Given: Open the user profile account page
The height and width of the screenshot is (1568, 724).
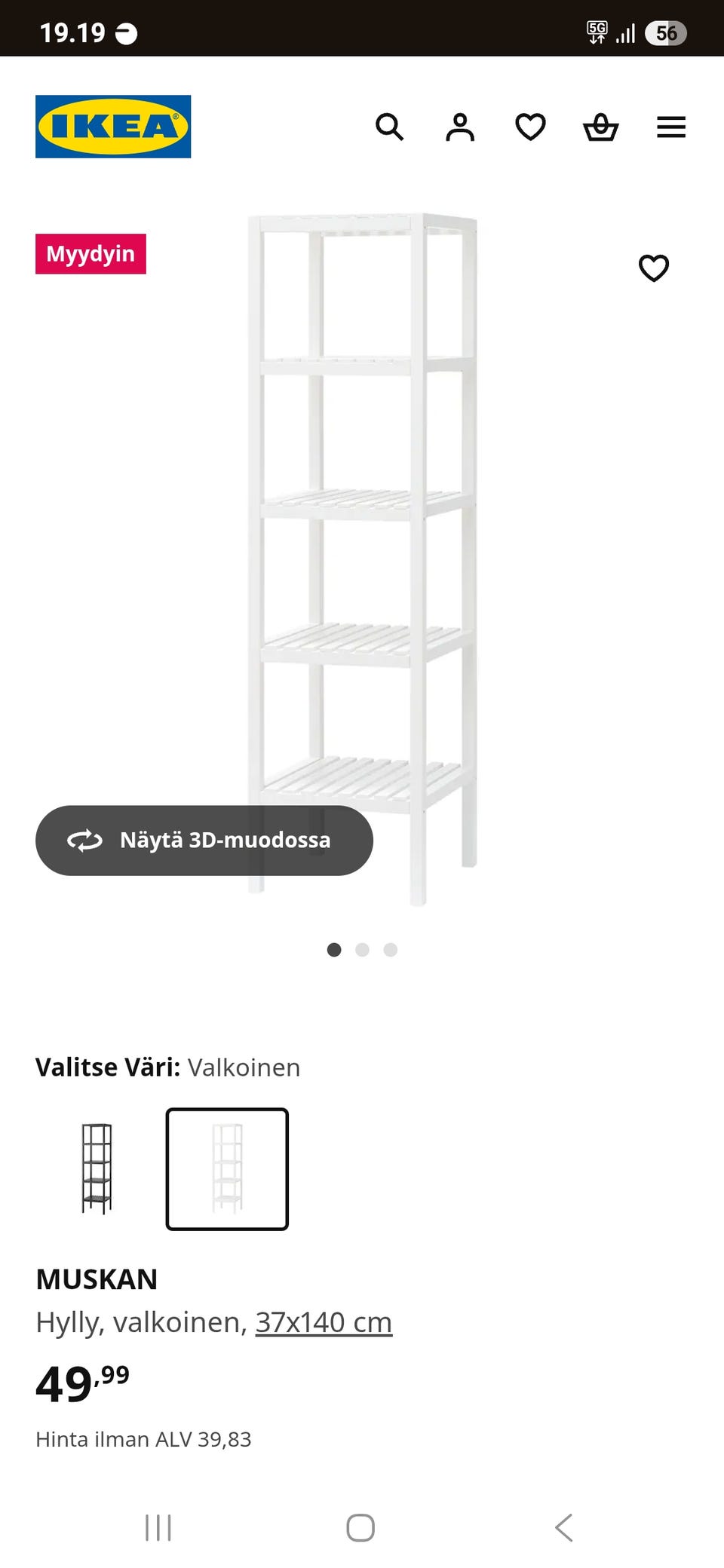Looking at the screenshot, I should [461, 127].
